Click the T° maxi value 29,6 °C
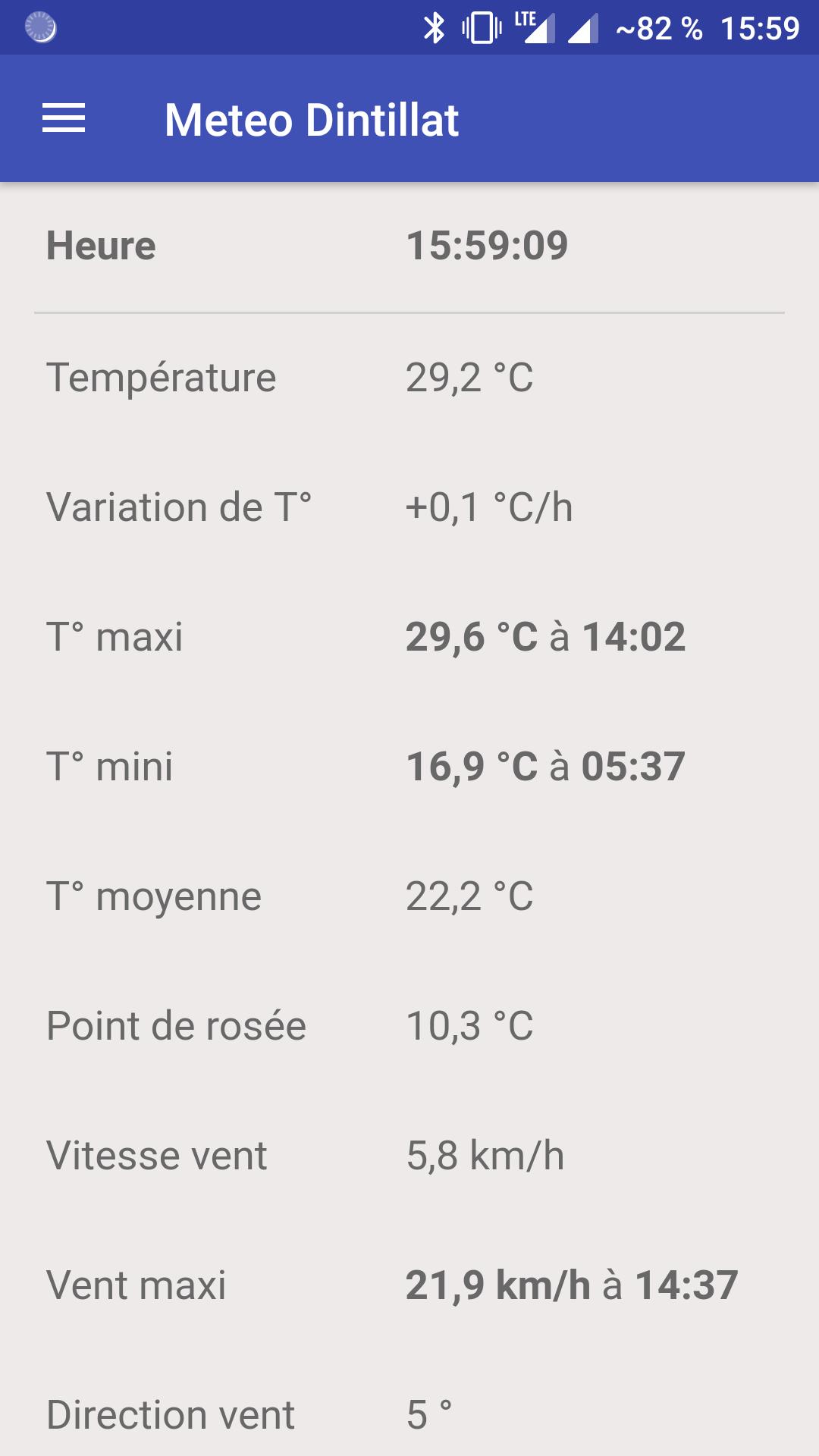819x1456 pixels. [x=470, y=637]
